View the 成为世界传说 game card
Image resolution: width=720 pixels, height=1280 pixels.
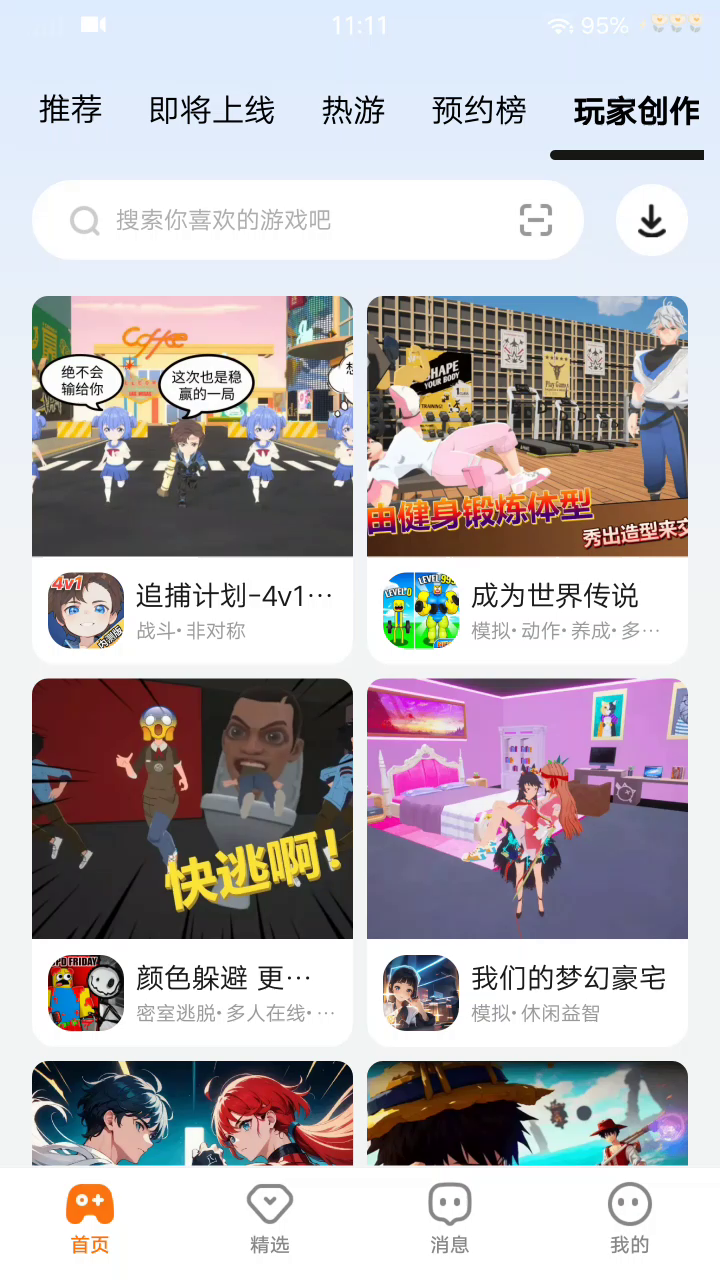527,480
